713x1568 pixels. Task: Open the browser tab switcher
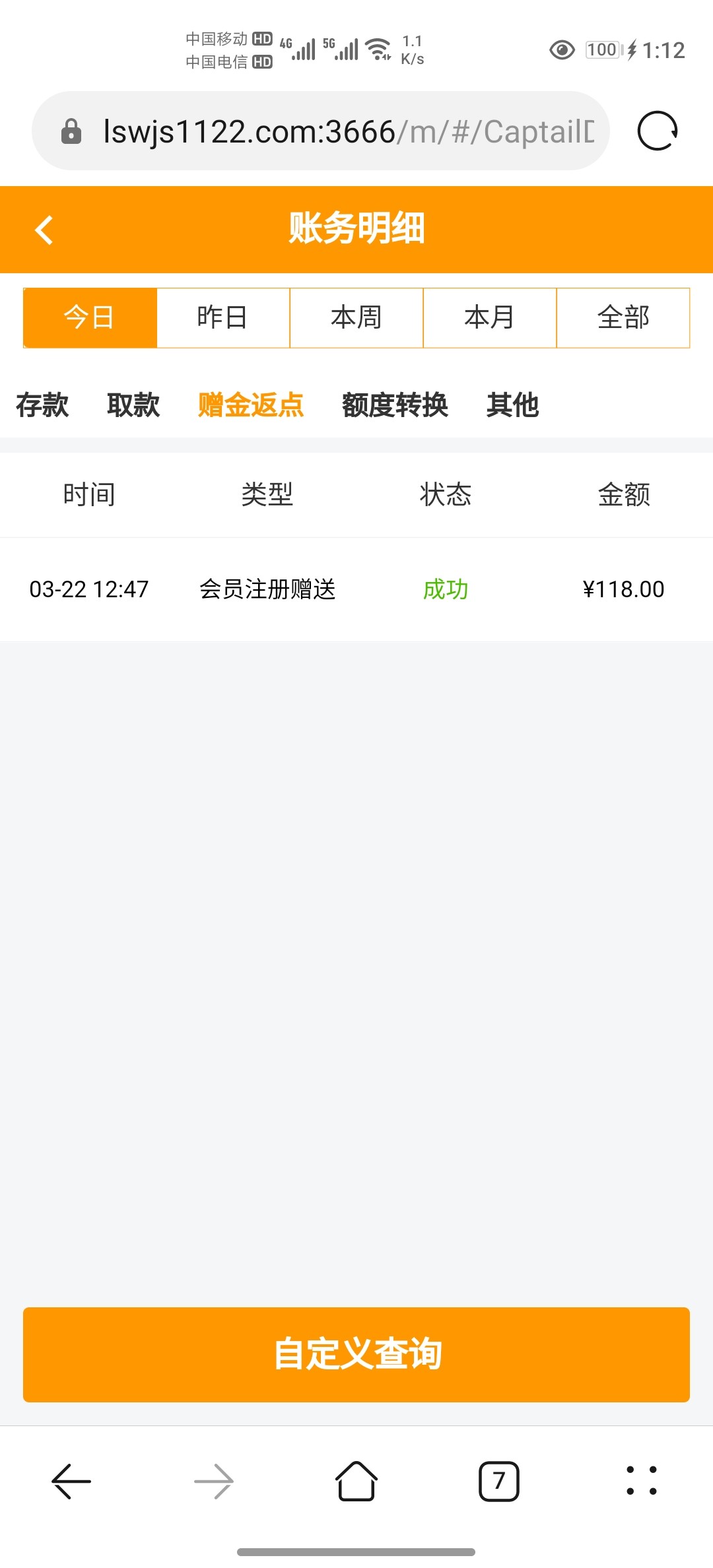(499, 1481)
